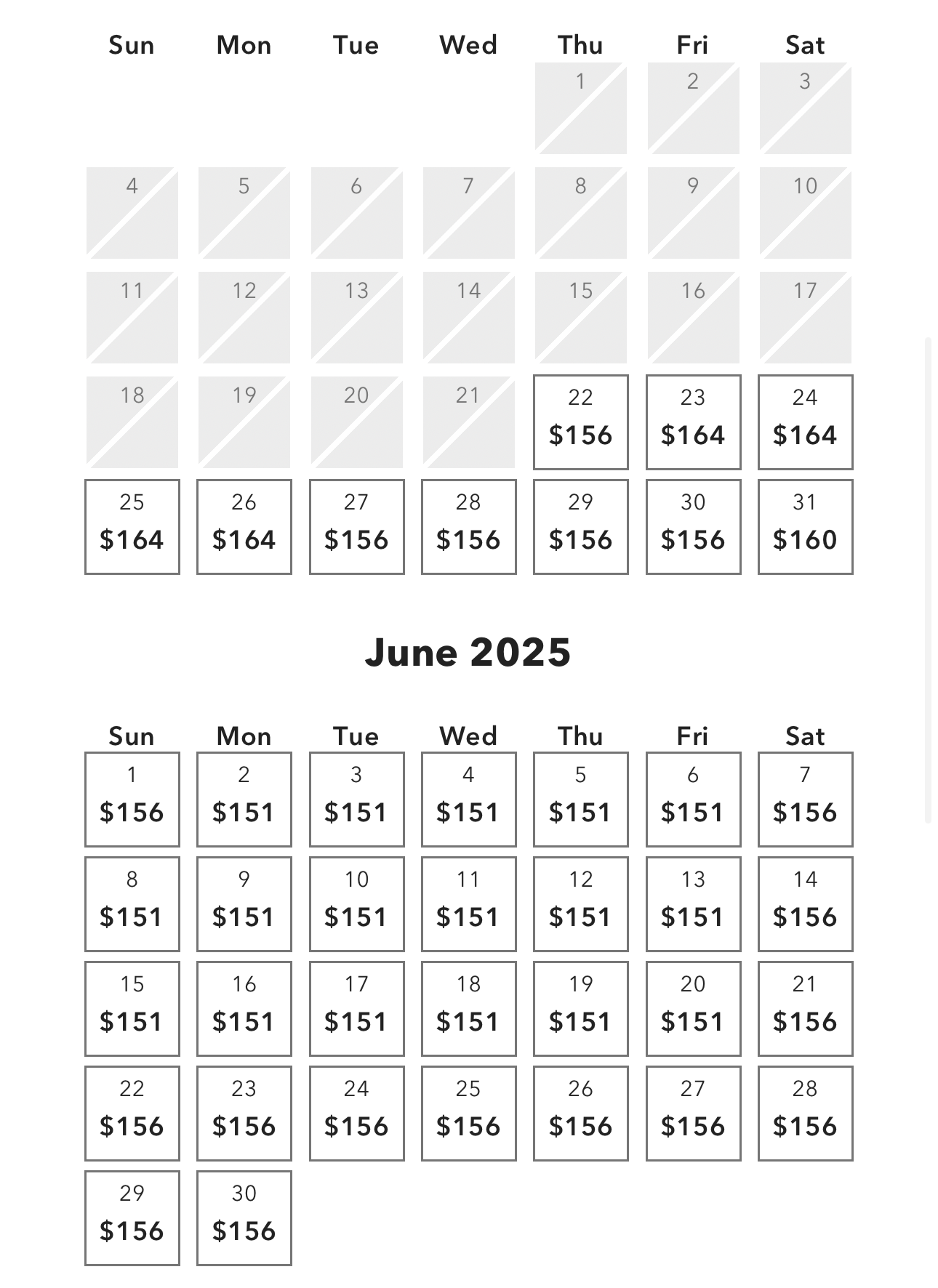
Task: Choose May 27 at $156
Action: (356, 526)
